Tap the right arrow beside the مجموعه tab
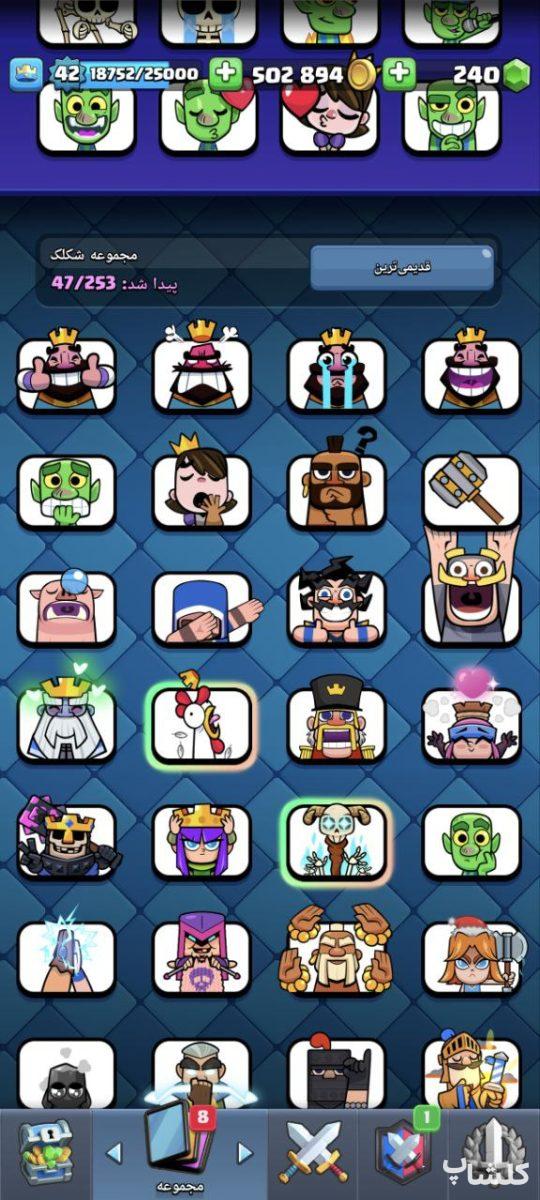 (x=244, y=1153)
